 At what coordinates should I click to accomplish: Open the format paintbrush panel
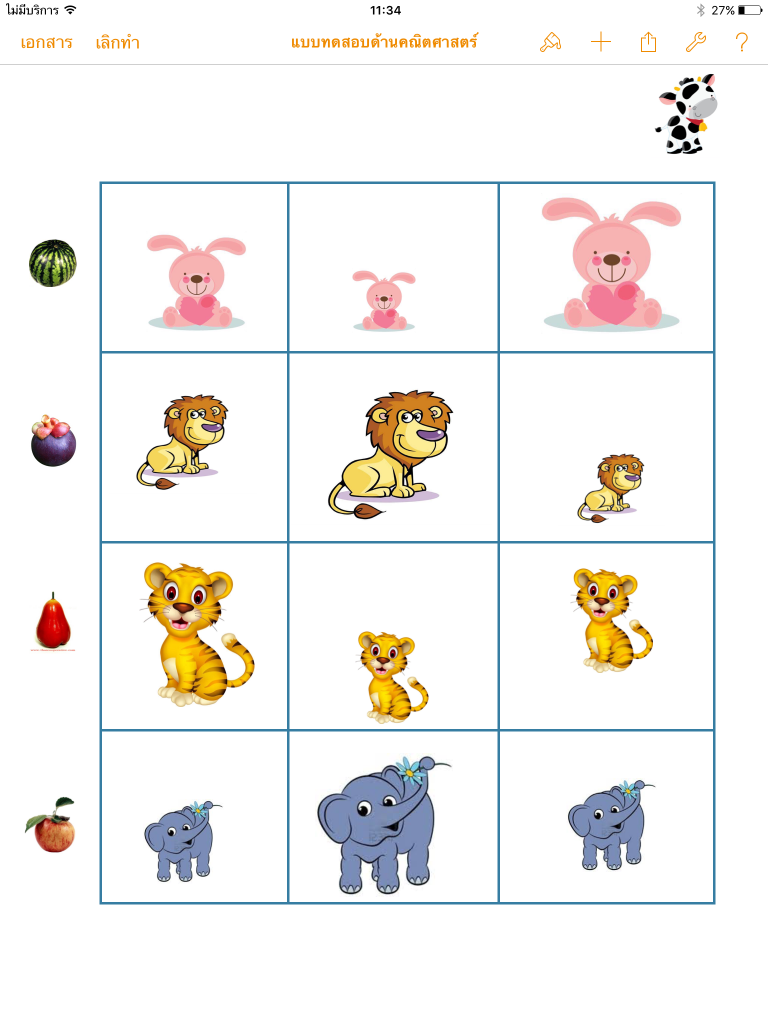550,42
